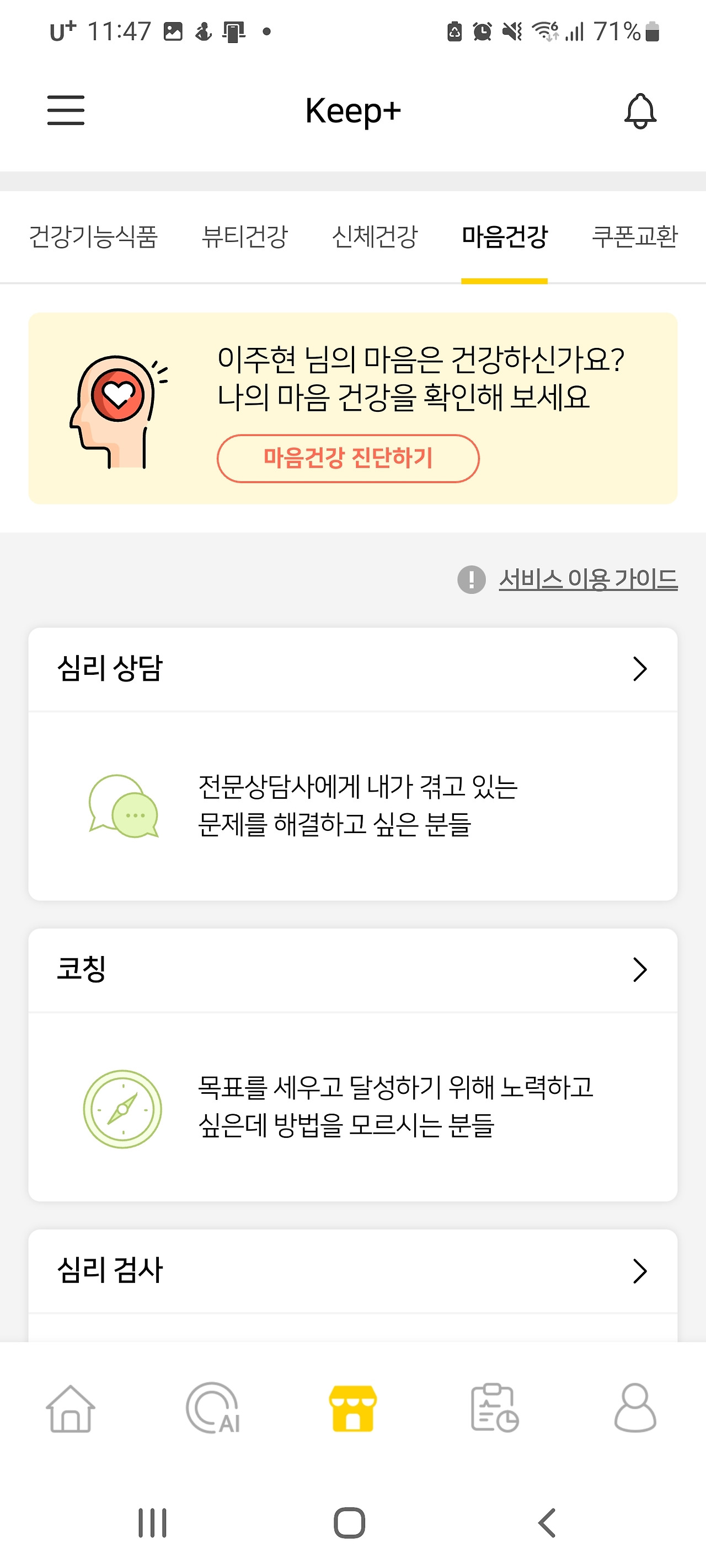
Task: Tap the compass icon in 코칭 card
Action: [x=122, y=1109]
